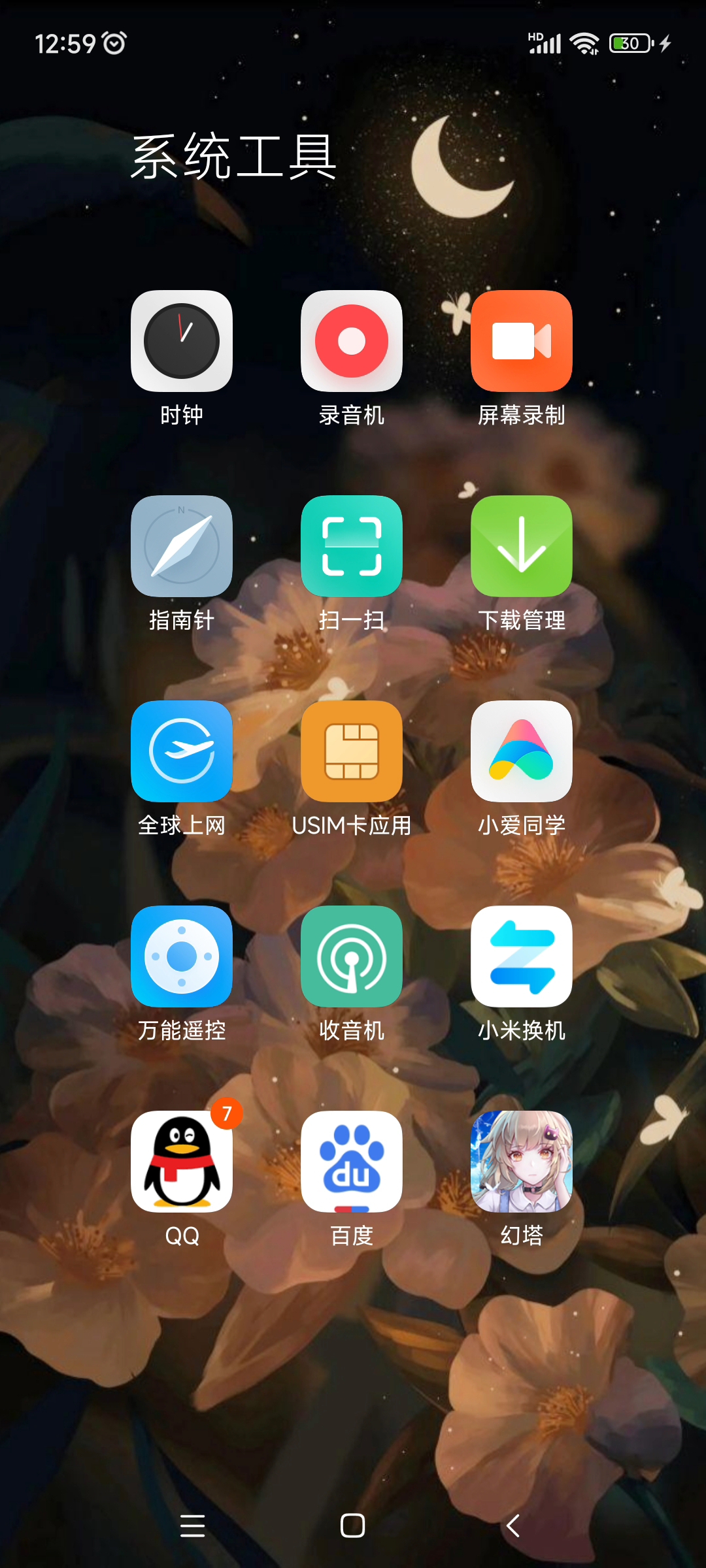Image resolution: width=706 pixels, height=1568 pixels.
Task: Launch the 录音机 voice recorder
Action: (x=352, y=341)
